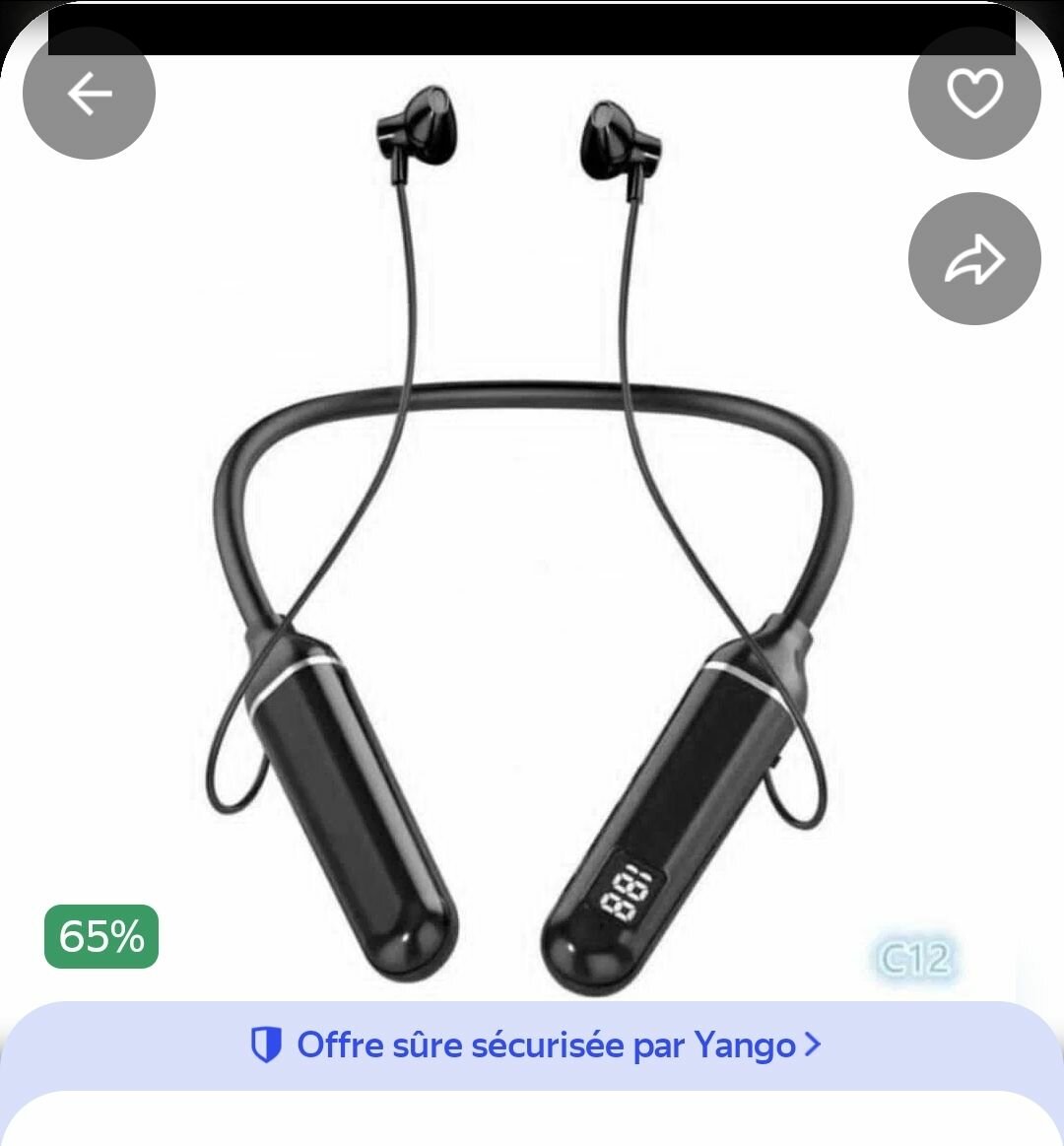Go back using the arrow button
Image resolution: width=1064 pixels, height=1146 pixels.
(x=89, y=94)
